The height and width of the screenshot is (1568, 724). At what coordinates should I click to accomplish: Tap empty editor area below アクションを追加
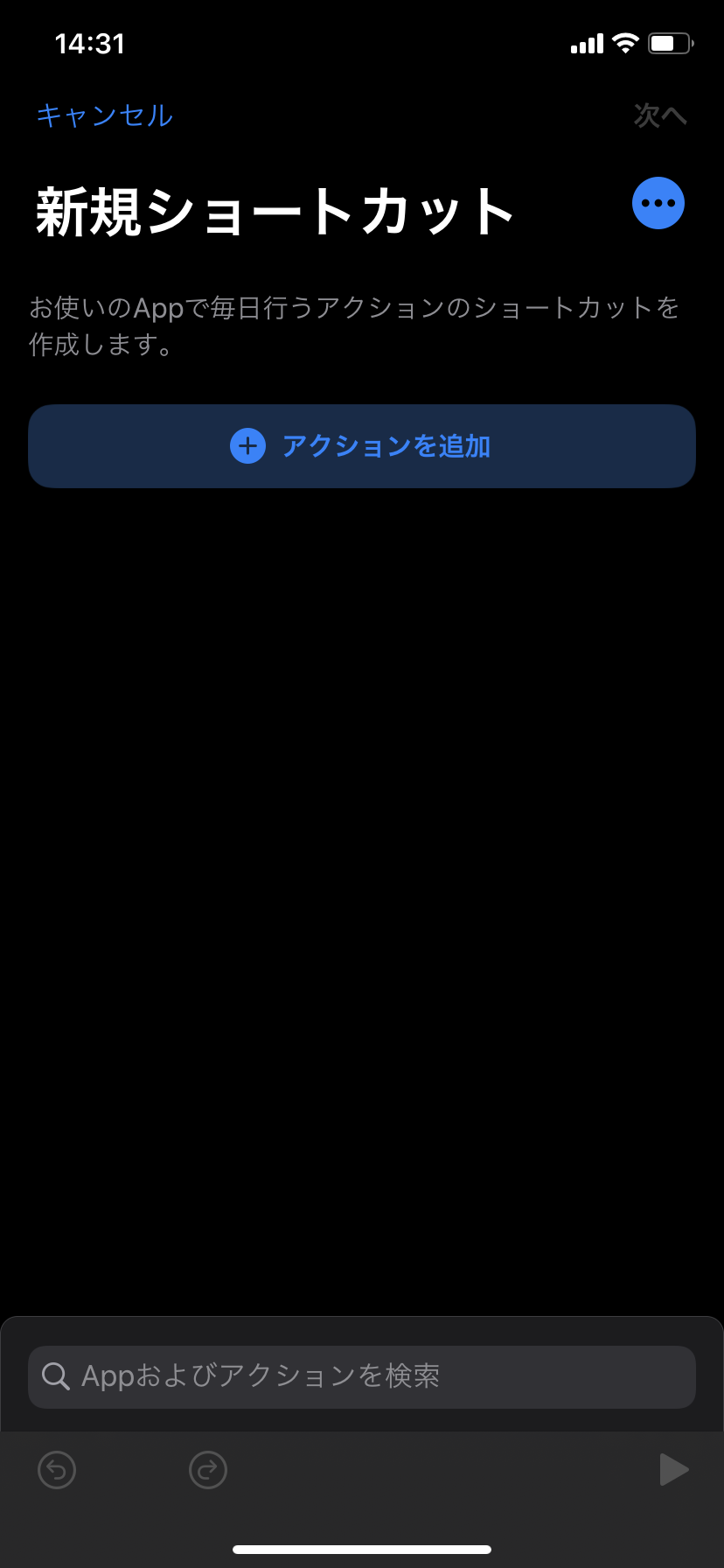pos(361,875)
